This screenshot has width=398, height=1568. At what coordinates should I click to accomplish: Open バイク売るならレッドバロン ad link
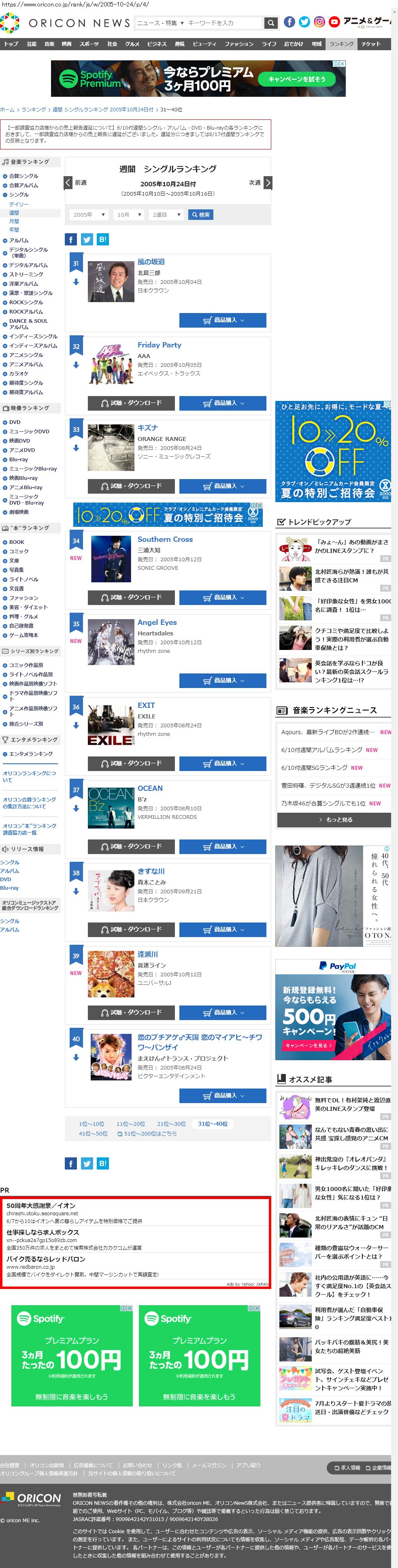46,1259
